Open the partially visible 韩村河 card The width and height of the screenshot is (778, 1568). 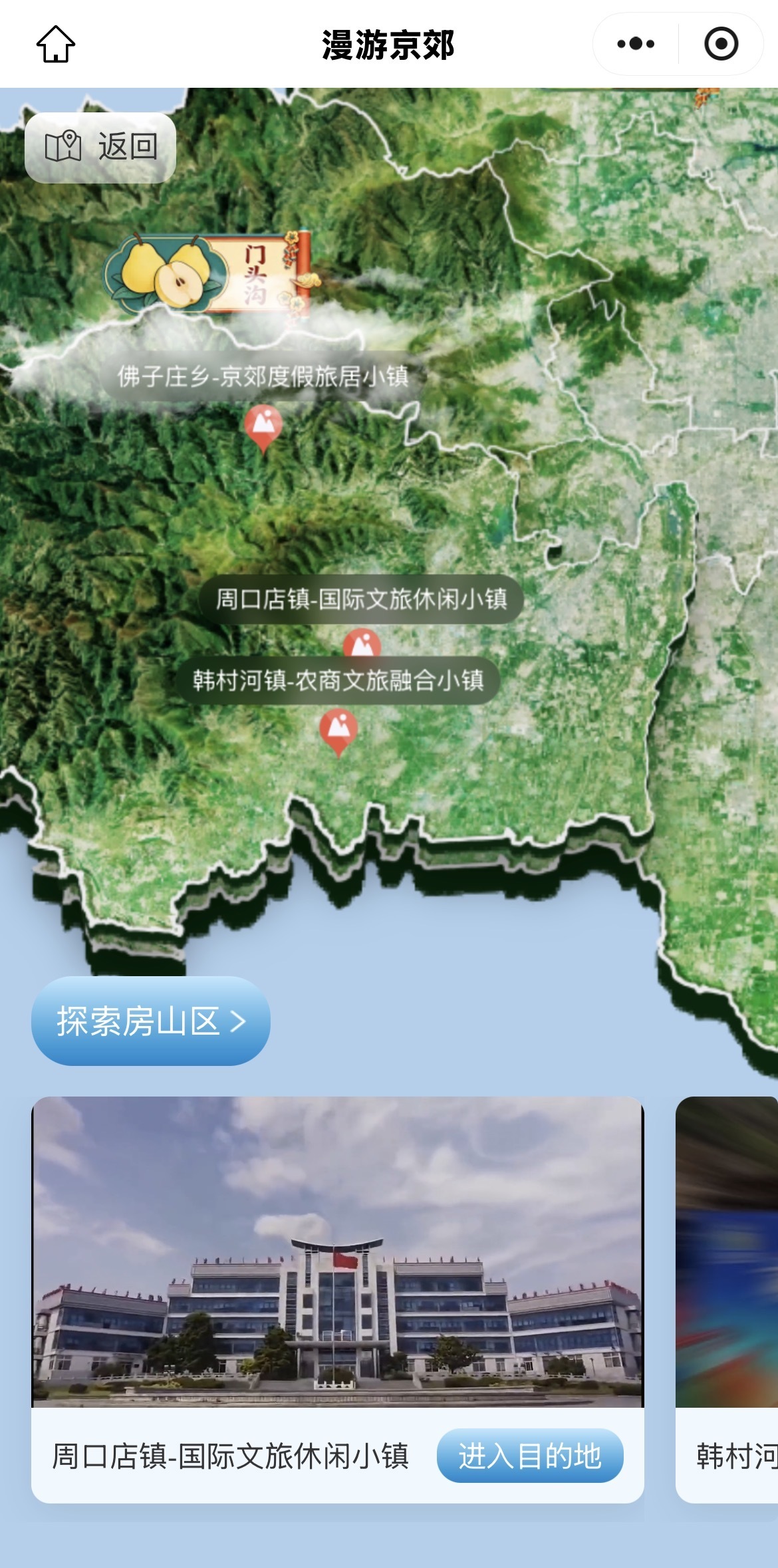727,1297
